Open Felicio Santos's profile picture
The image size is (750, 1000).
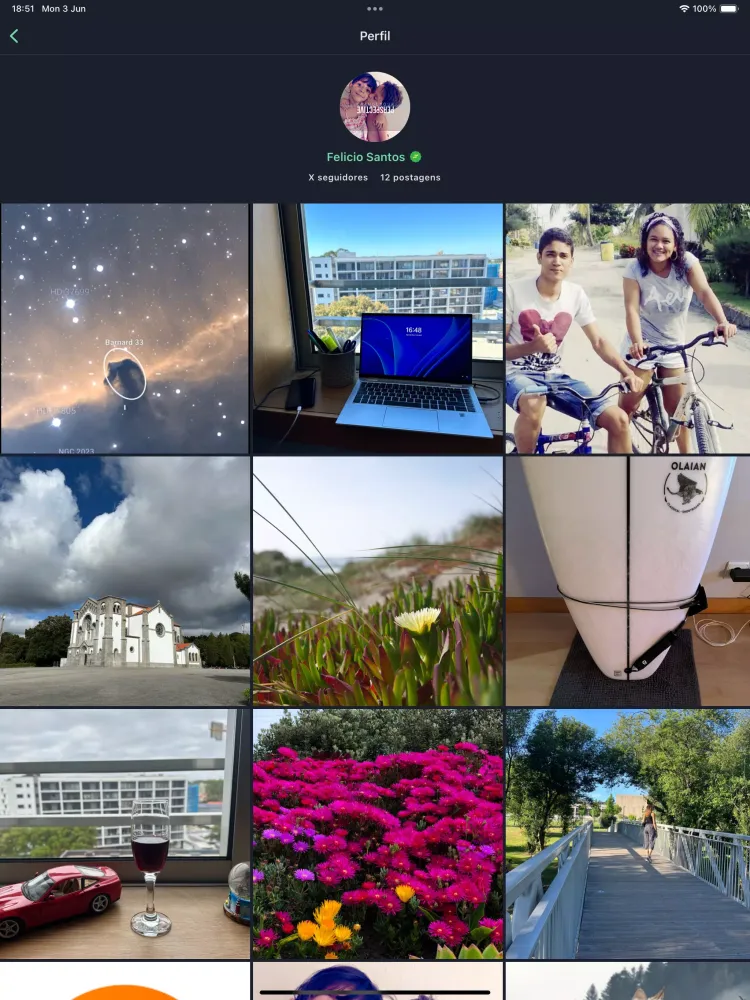coord(375,107)
